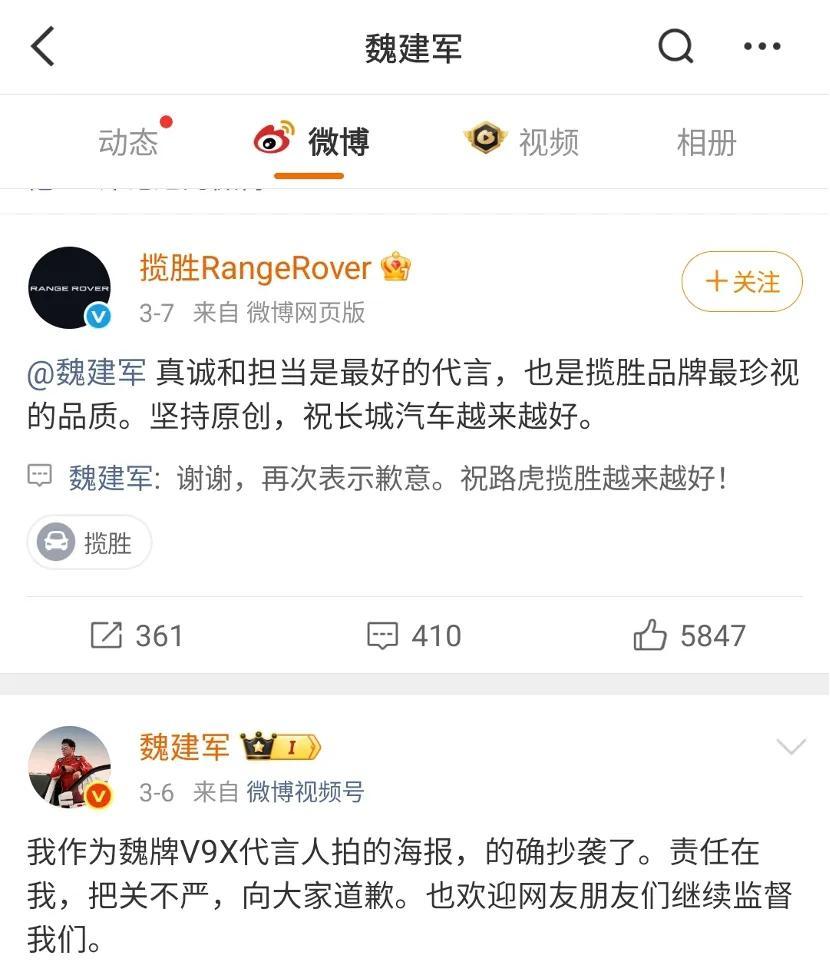Image resolution: width=830 pixels, height=972 pixels.
Task: Tap the @魏建军 mention link
Action: point(87,373)
